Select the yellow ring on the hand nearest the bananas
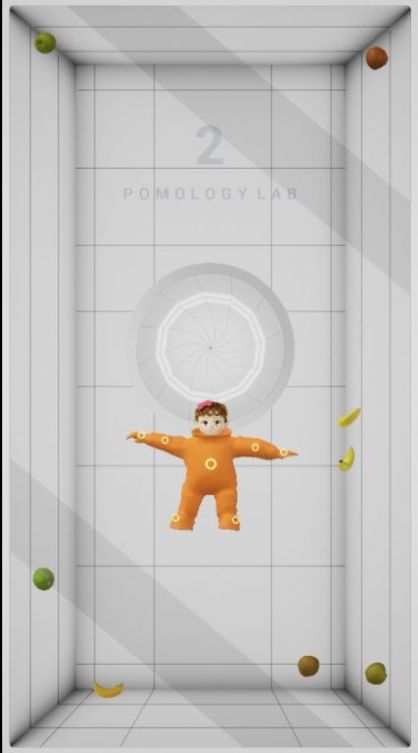The width and height of the screenshot is (418, 753). pos(284,452)
